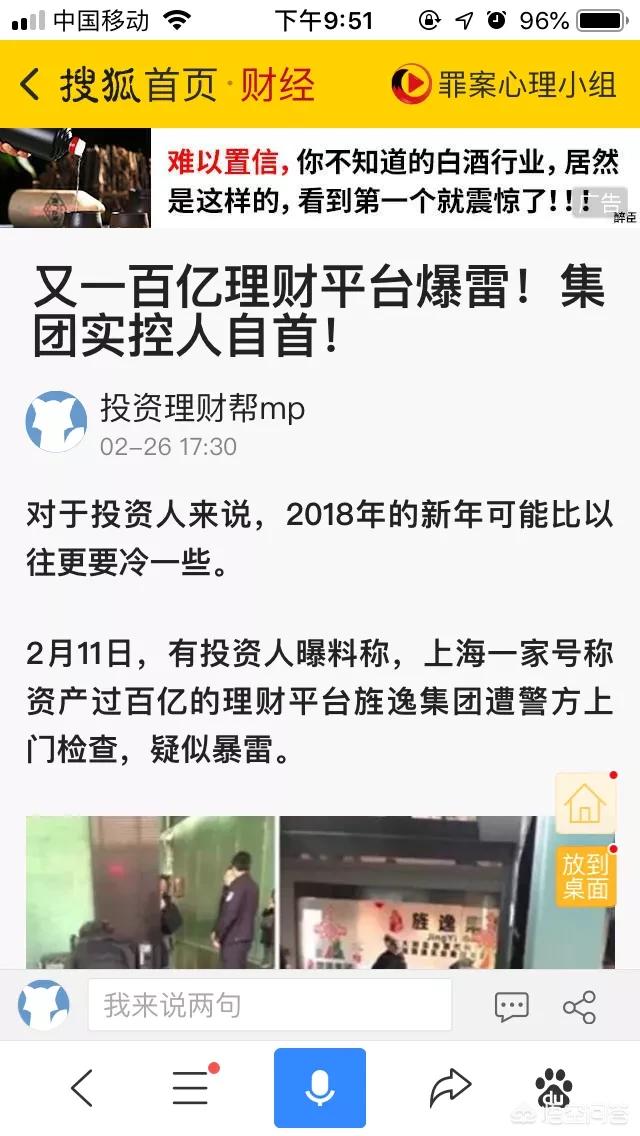Open the 白酒行业 ad banner

click(x=320, y=178)
